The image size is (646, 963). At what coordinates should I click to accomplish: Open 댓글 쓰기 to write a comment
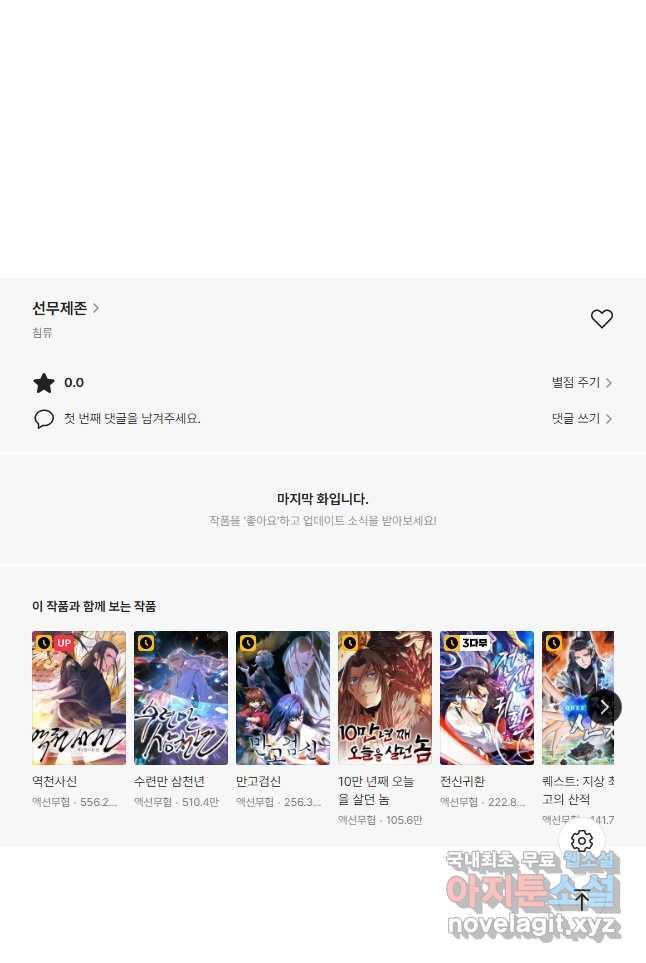pyautogui.click(x=581, y=419)
